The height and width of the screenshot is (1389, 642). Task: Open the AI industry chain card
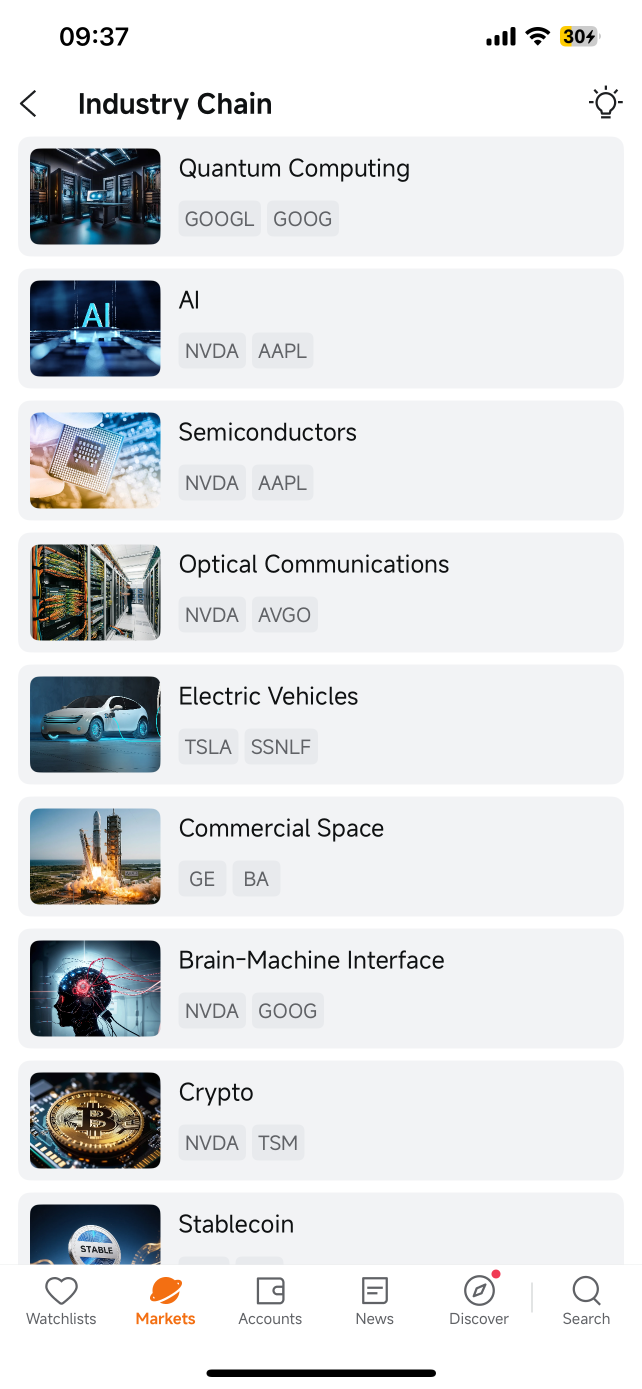click(x=321, y=328)
